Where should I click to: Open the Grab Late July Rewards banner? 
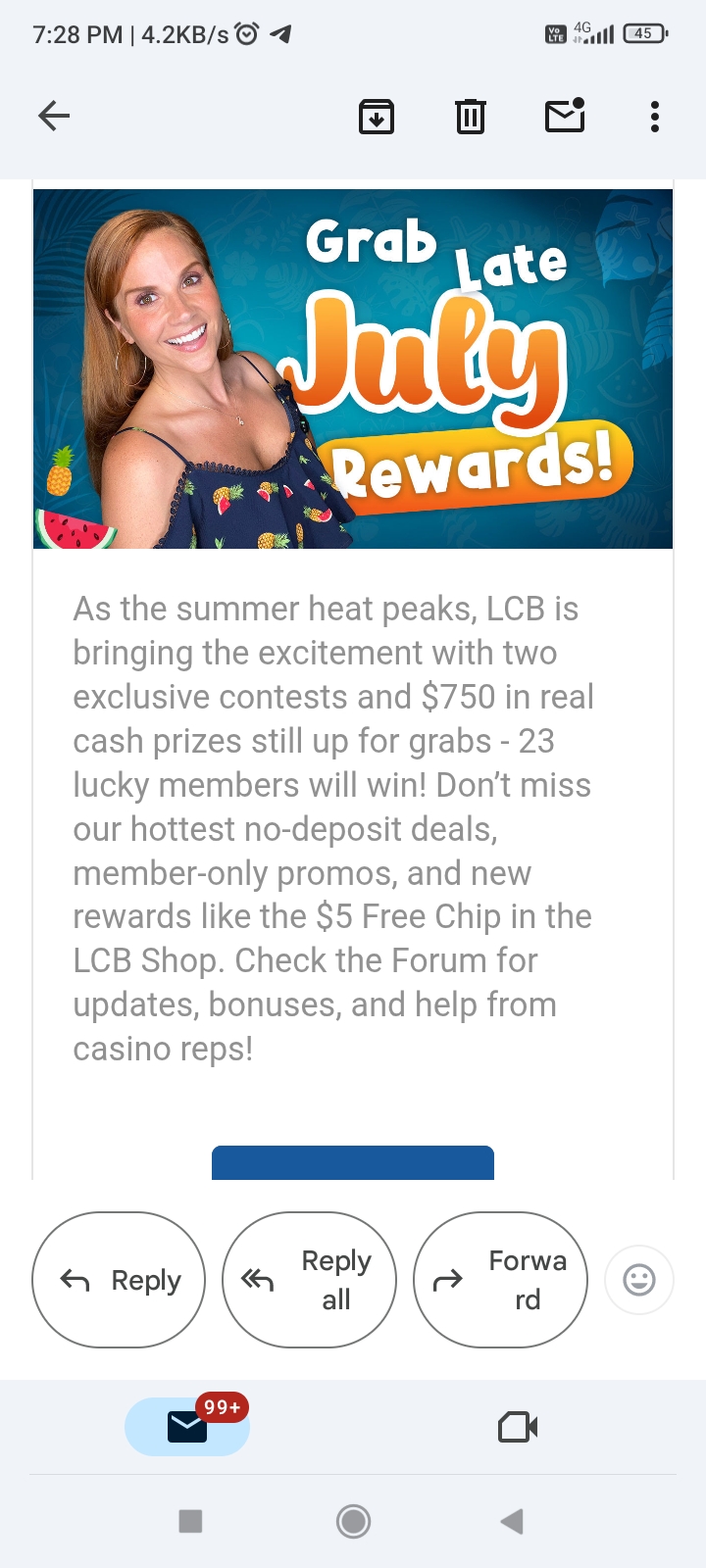point(353,368)
